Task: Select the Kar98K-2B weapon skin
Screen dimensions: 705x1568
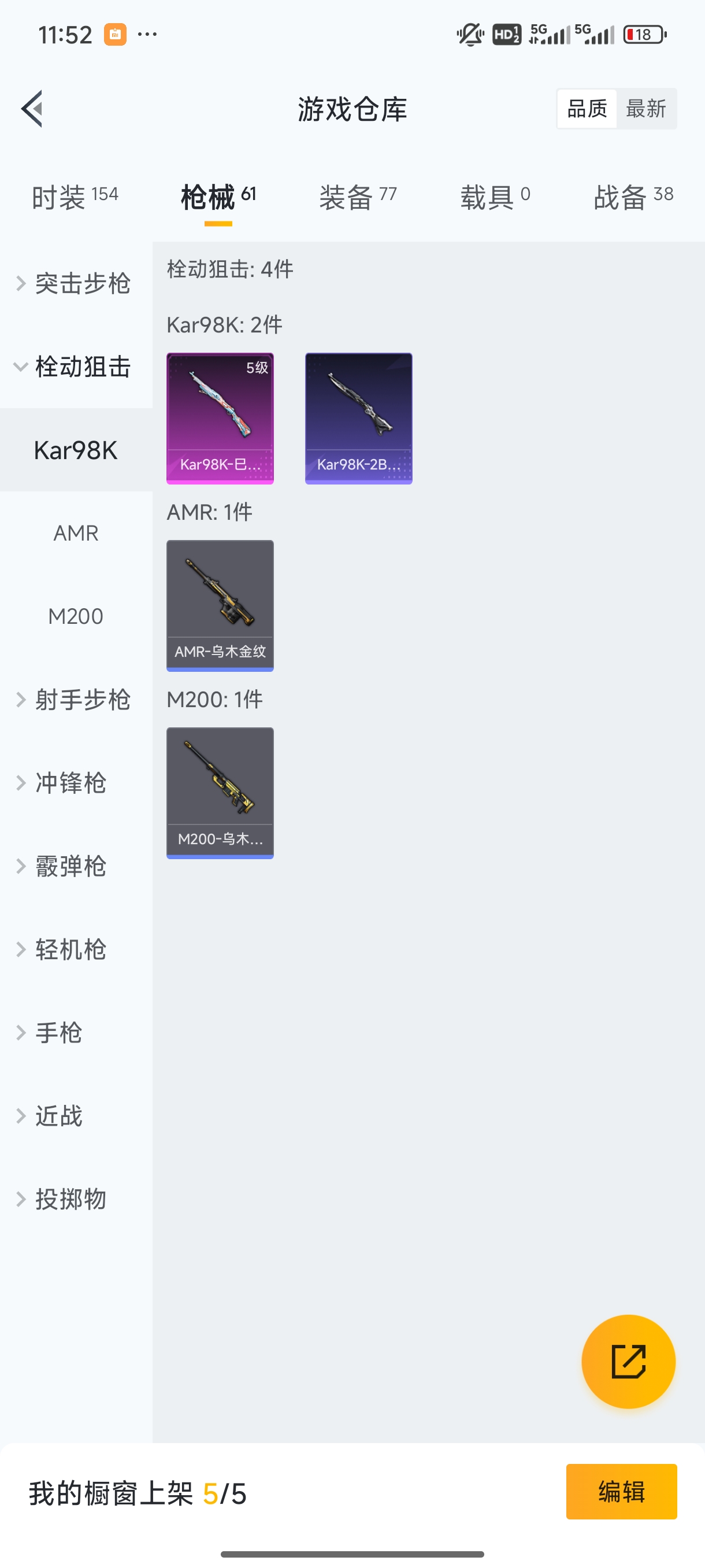Action: pyautogui.click(x=358, y=418)
